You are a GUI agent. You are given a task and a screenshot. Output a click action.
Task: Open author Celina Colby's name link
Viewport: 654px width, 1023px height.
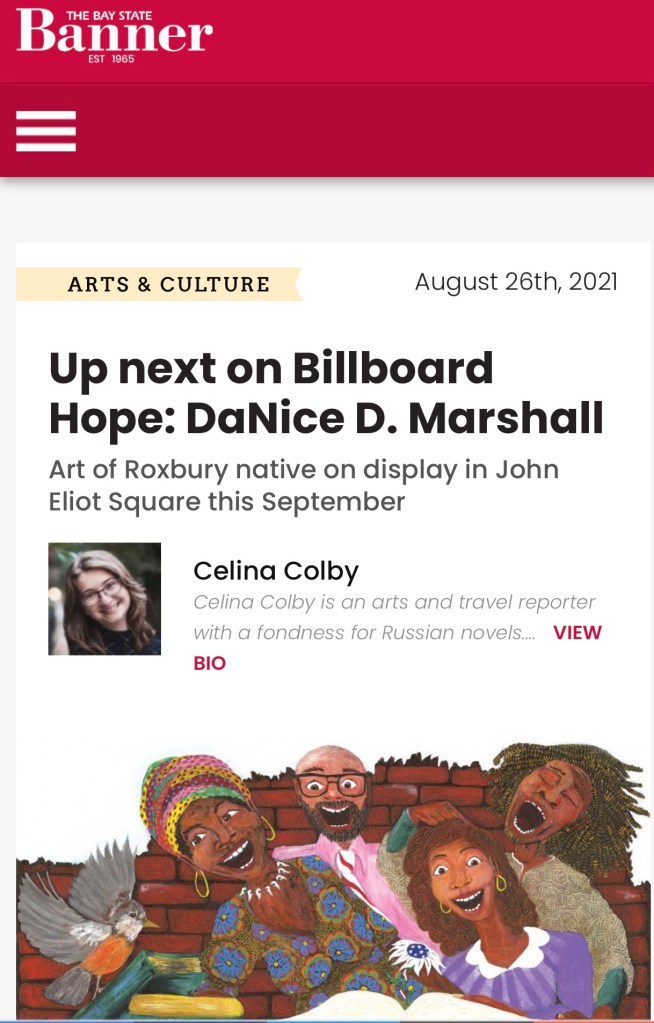[x=275, y=571]
